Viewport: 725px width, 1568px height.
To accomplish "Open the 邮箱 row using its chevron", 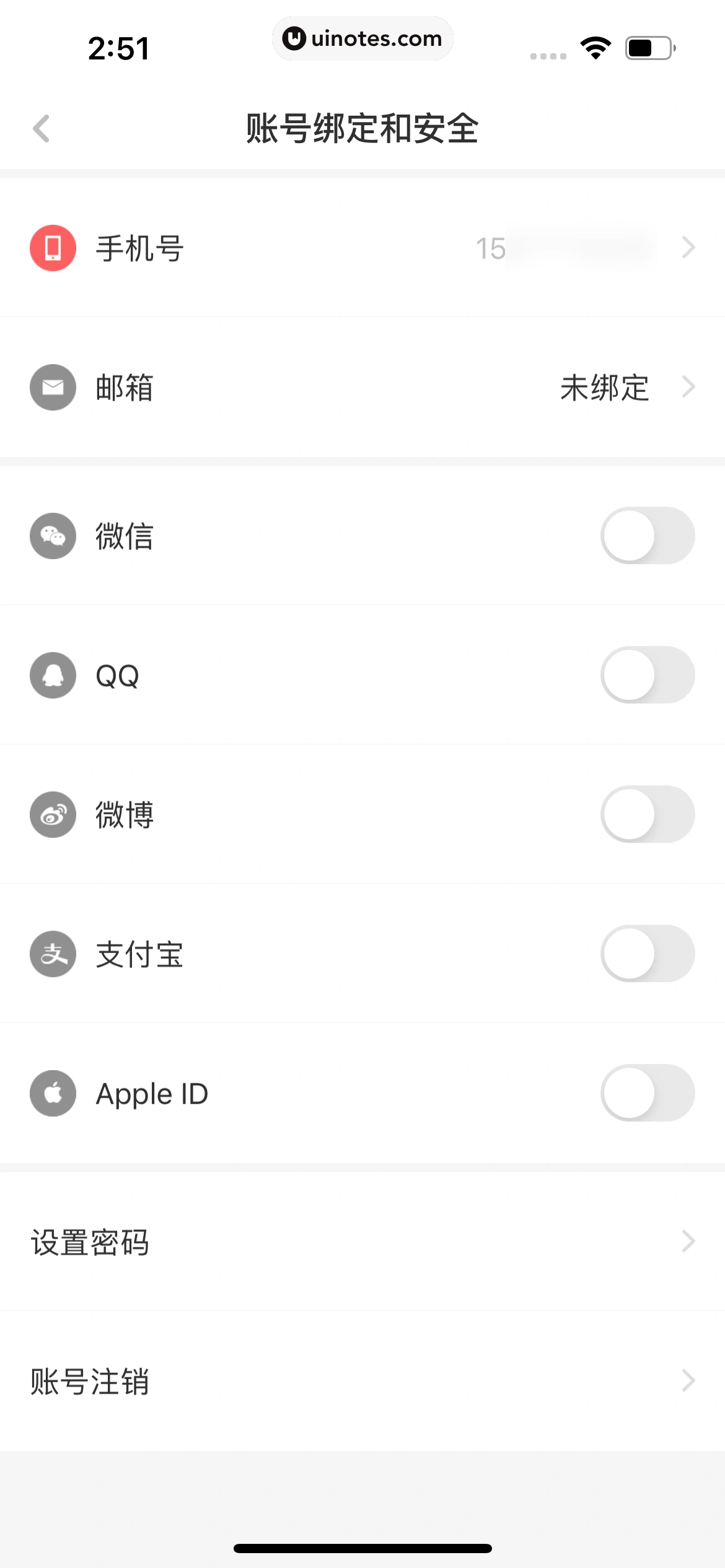I will (x=688, y=387).
